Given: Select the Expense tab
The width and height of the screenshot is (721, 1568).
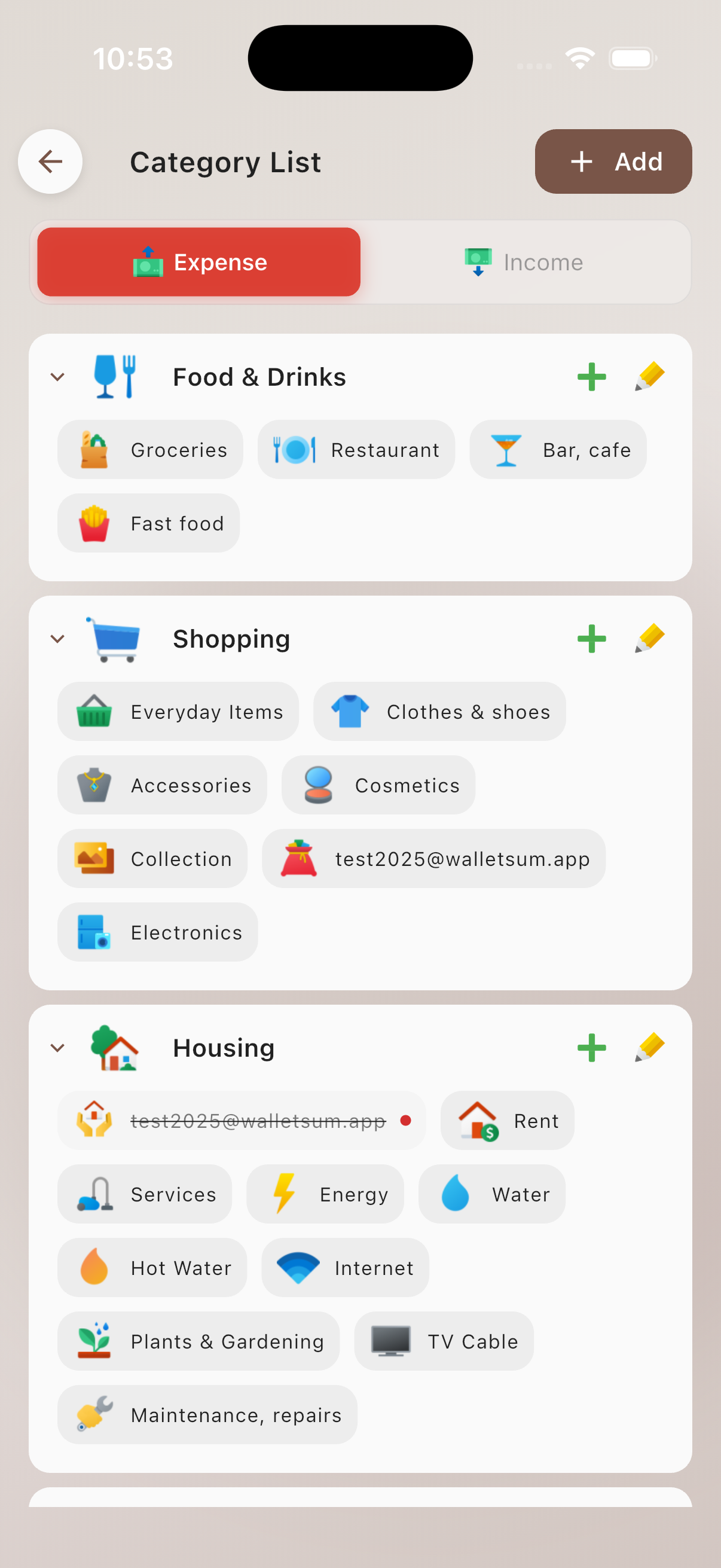Looking at the screenshot, I should coord(199,263).
